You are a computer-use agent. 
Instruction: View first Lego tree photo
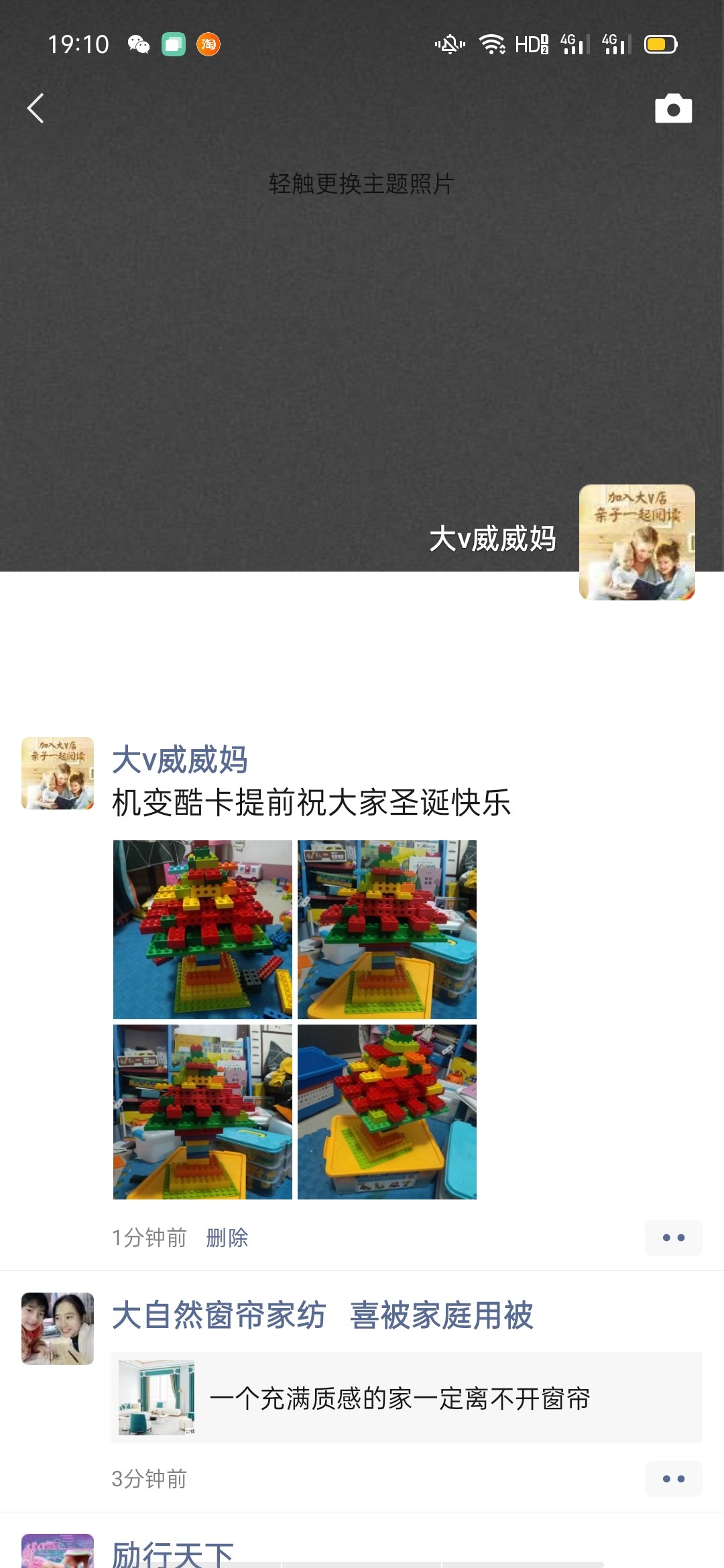(x=202, y=929)
